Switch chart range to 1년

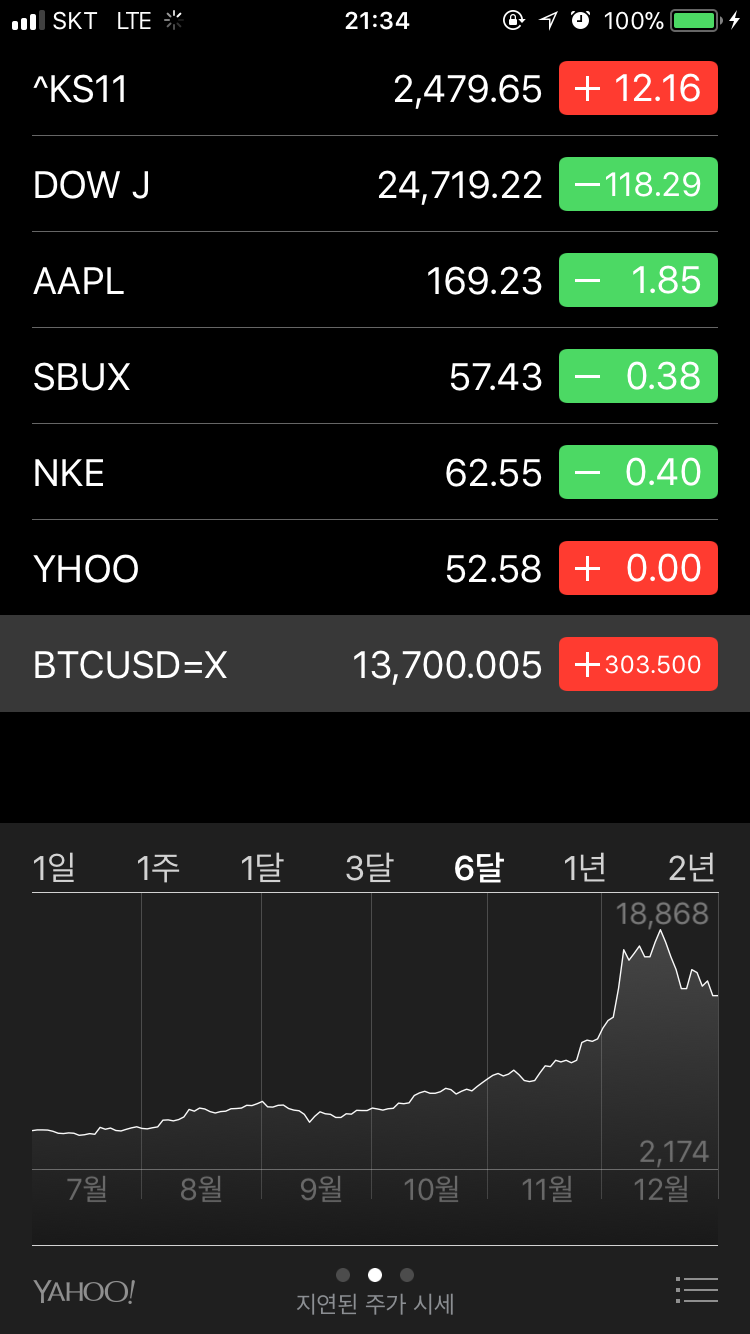(x=585, y=868)
